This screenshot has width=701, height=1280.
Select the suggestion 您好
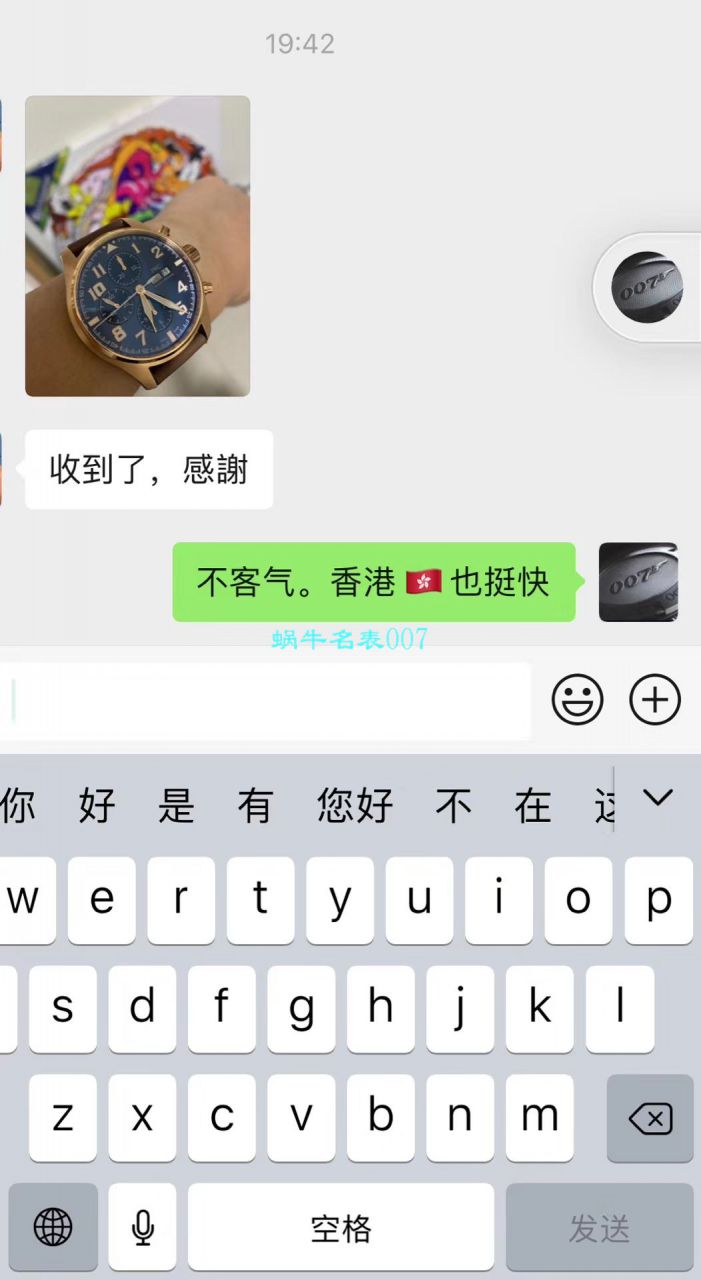(x=355, y=804)
